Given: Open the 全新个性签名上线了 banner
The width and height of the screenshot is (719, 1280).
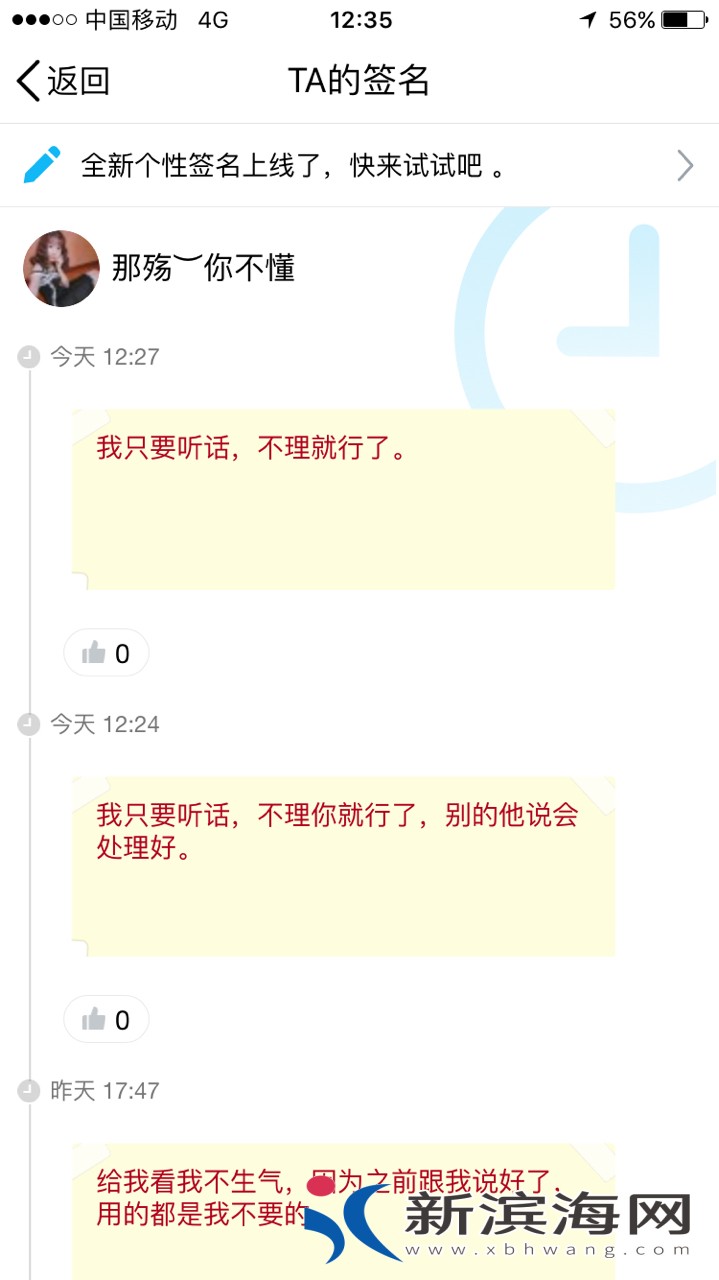Looking at the screenshot, I should [x=358, y=165].
